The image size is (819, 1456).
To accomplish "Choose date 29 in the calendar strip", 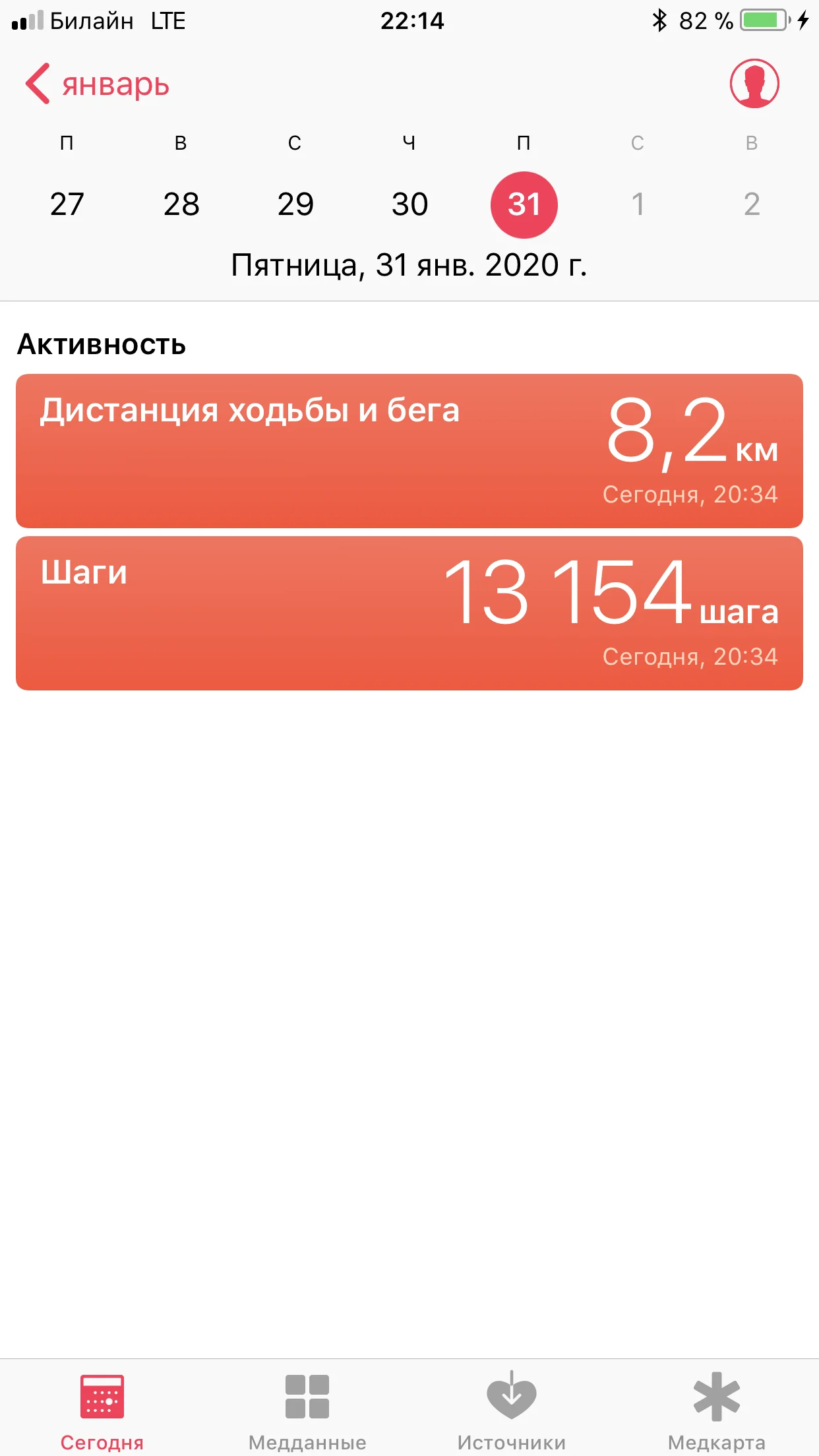I will [x=295, y=204].
